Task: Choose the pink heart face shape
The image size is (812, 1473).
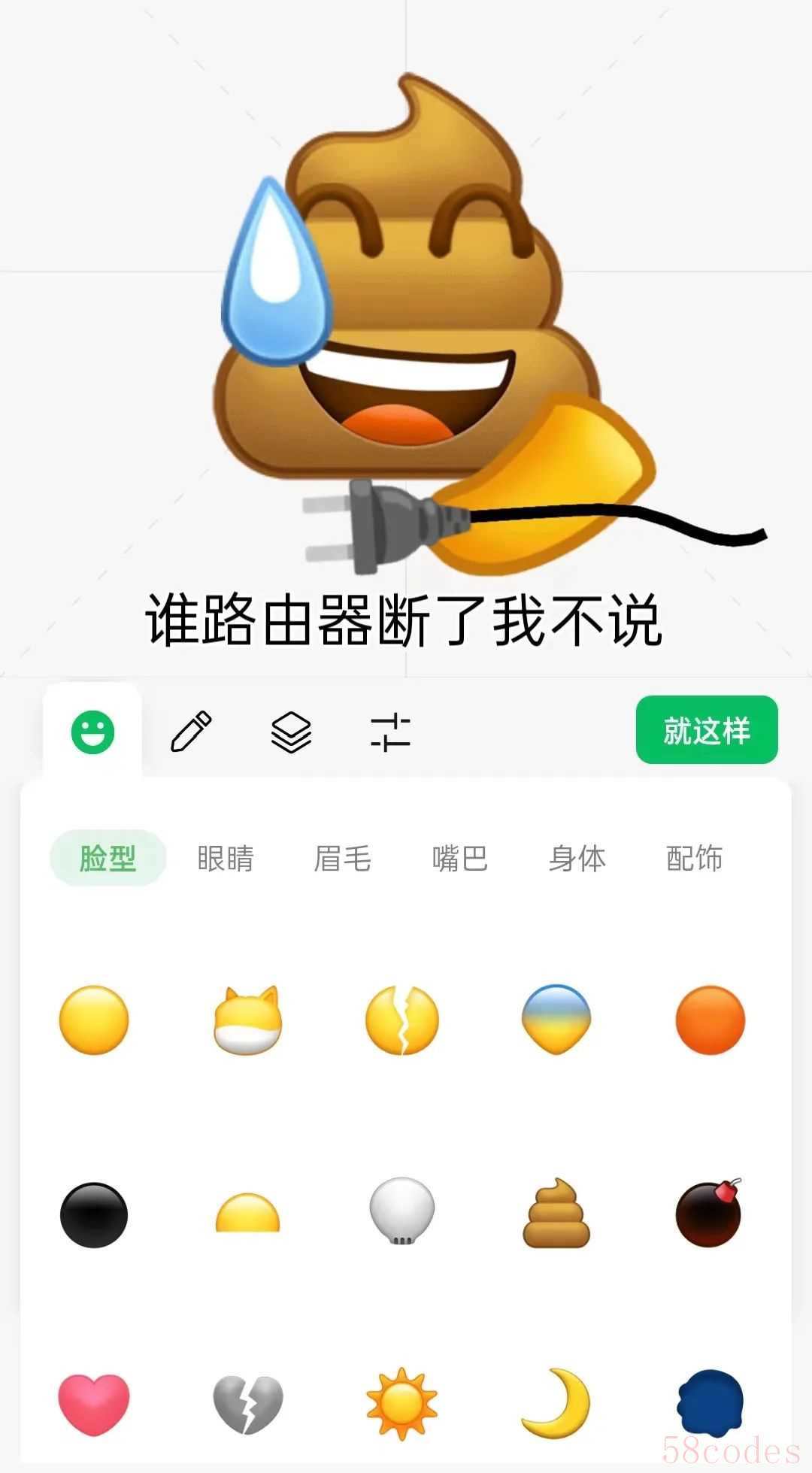Action: click(94, 1403)
